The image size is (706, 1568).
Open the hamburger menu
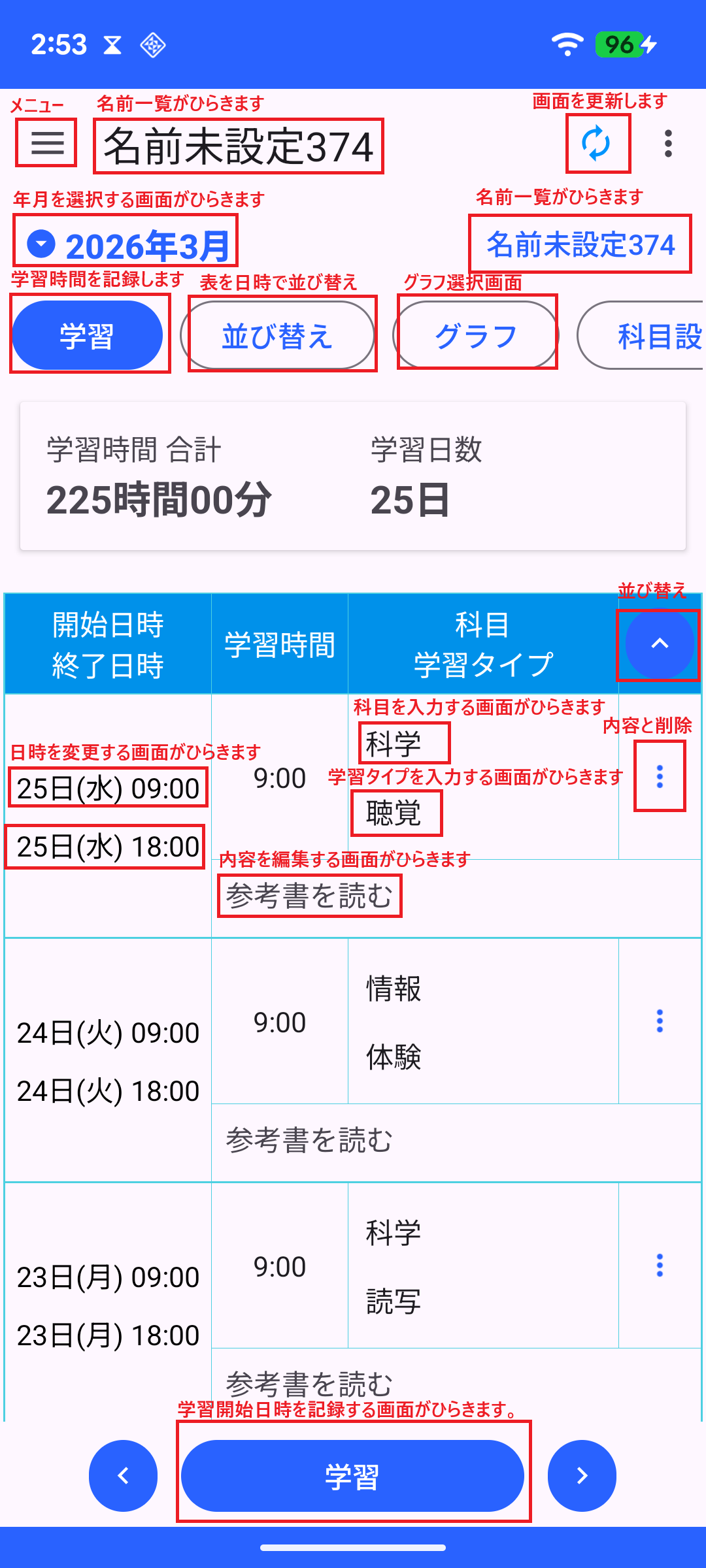pos(47,142)
